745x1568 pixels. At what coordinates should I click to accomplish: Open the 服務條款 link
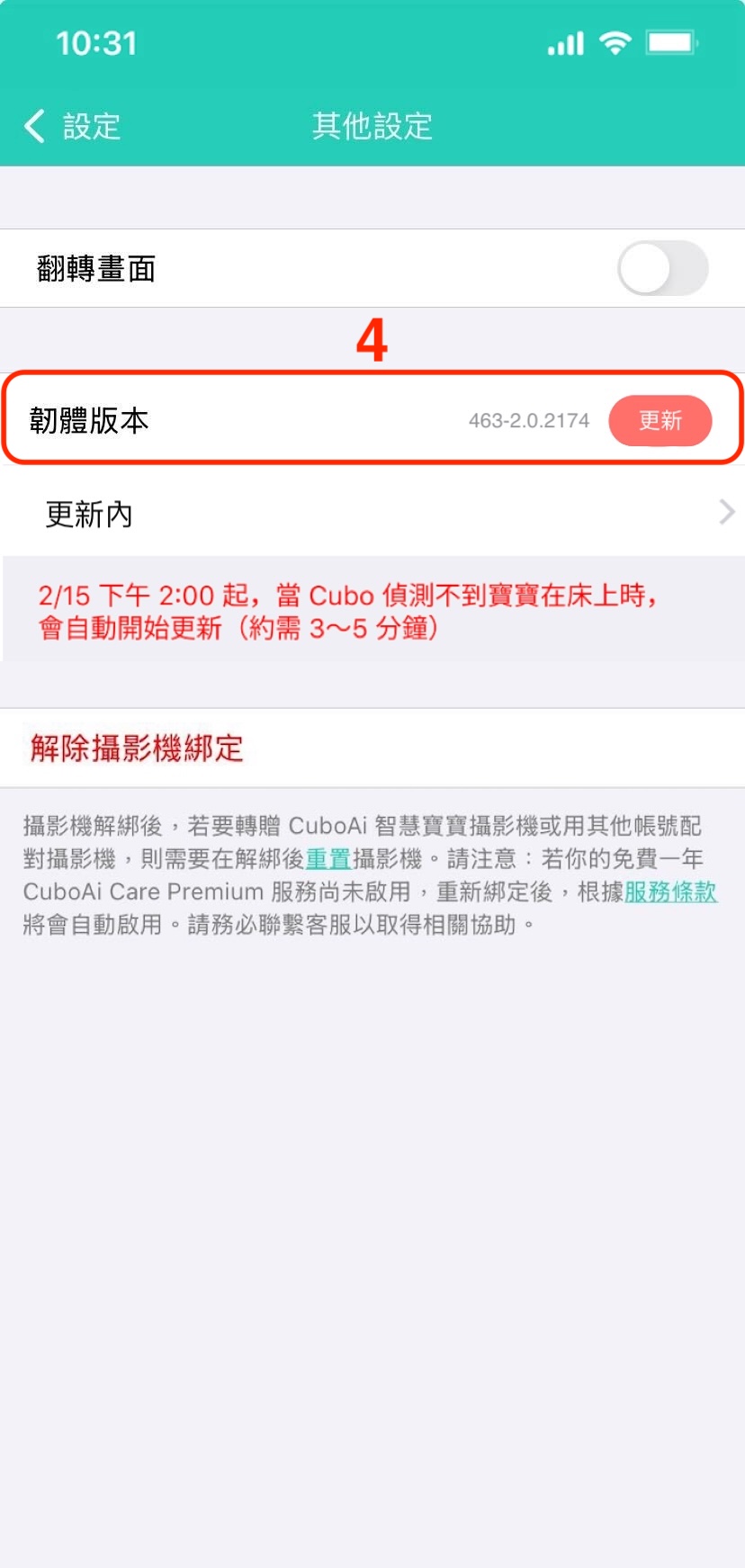(x=670, y=892)
